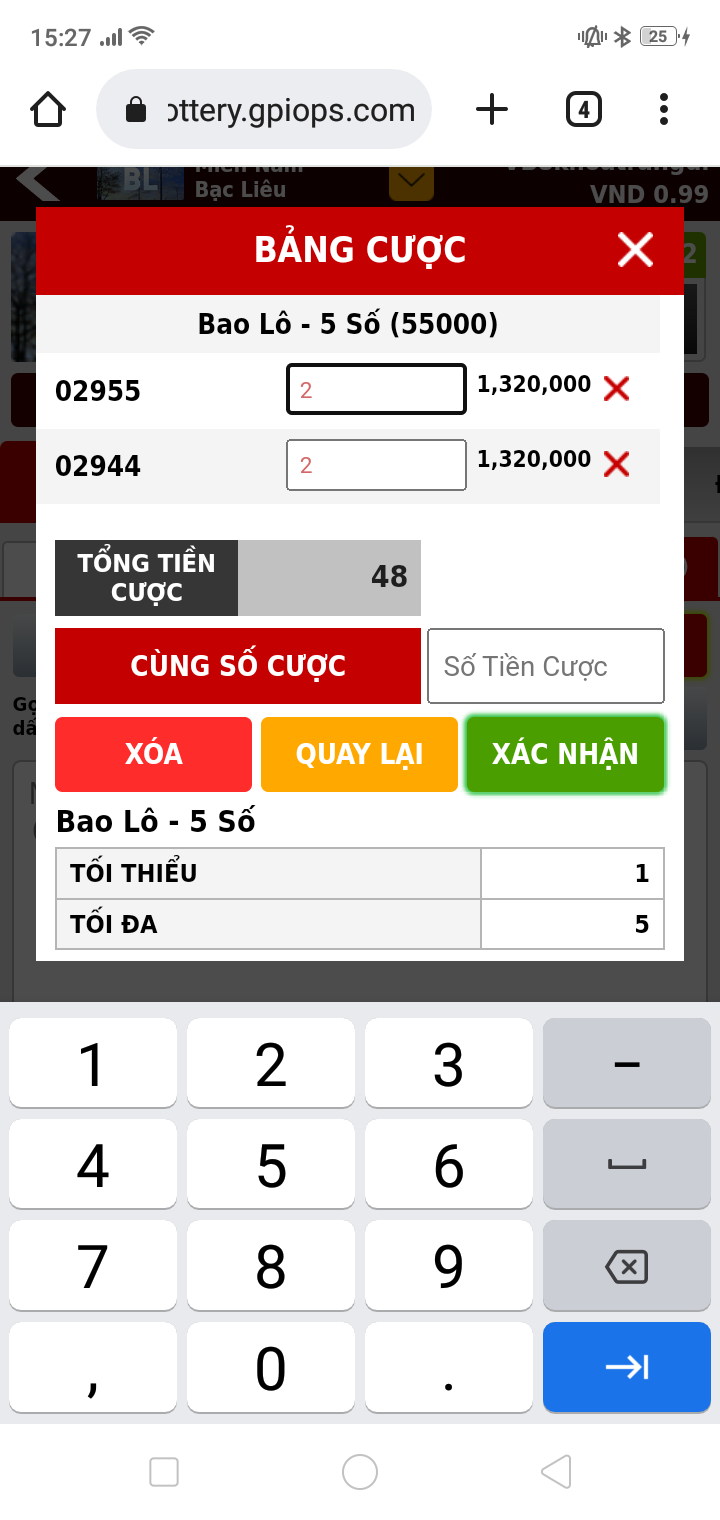Remove bet number 02955
The height and width of the screenshot is (1520, 720).
click(617, 389)
